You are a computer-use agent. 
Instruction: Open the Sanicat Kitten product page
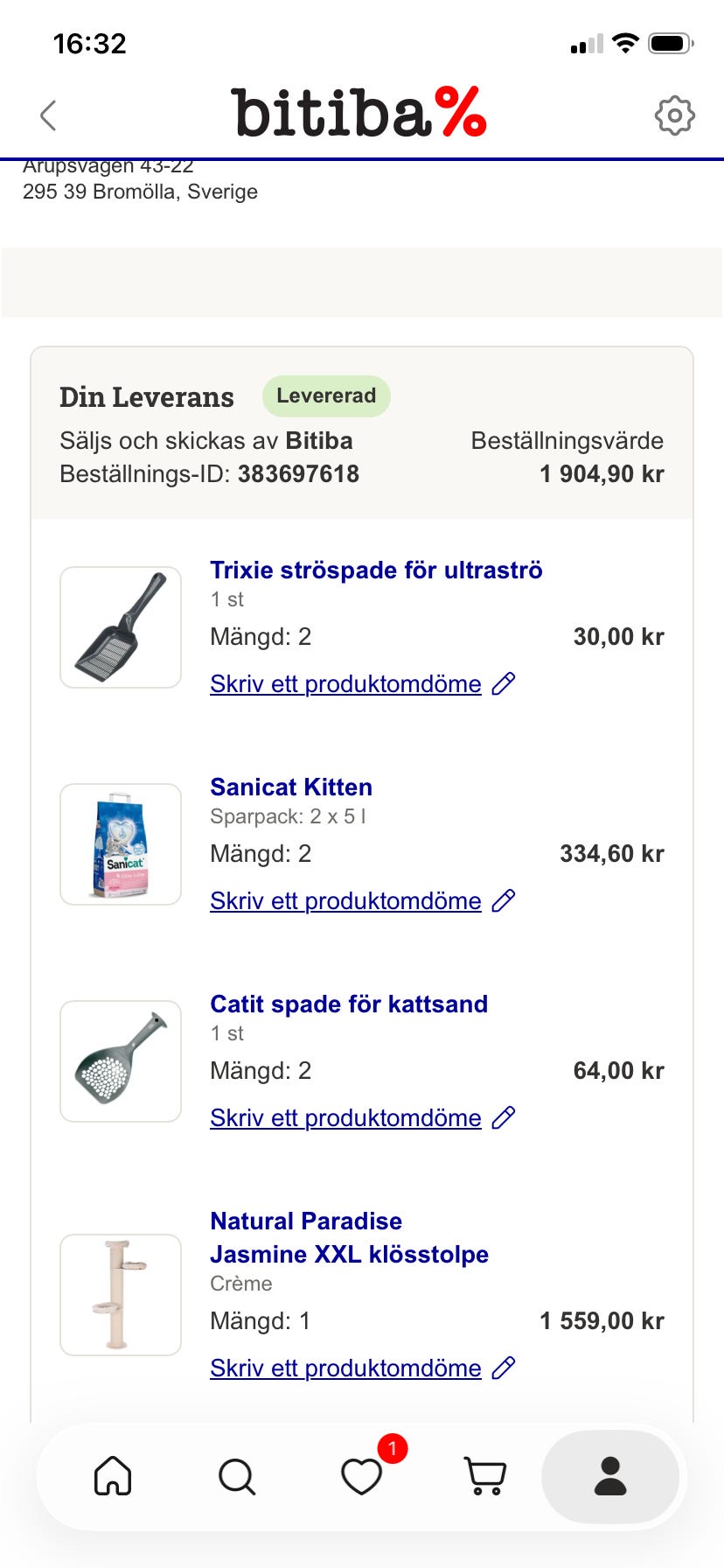[x=290, y=787]
